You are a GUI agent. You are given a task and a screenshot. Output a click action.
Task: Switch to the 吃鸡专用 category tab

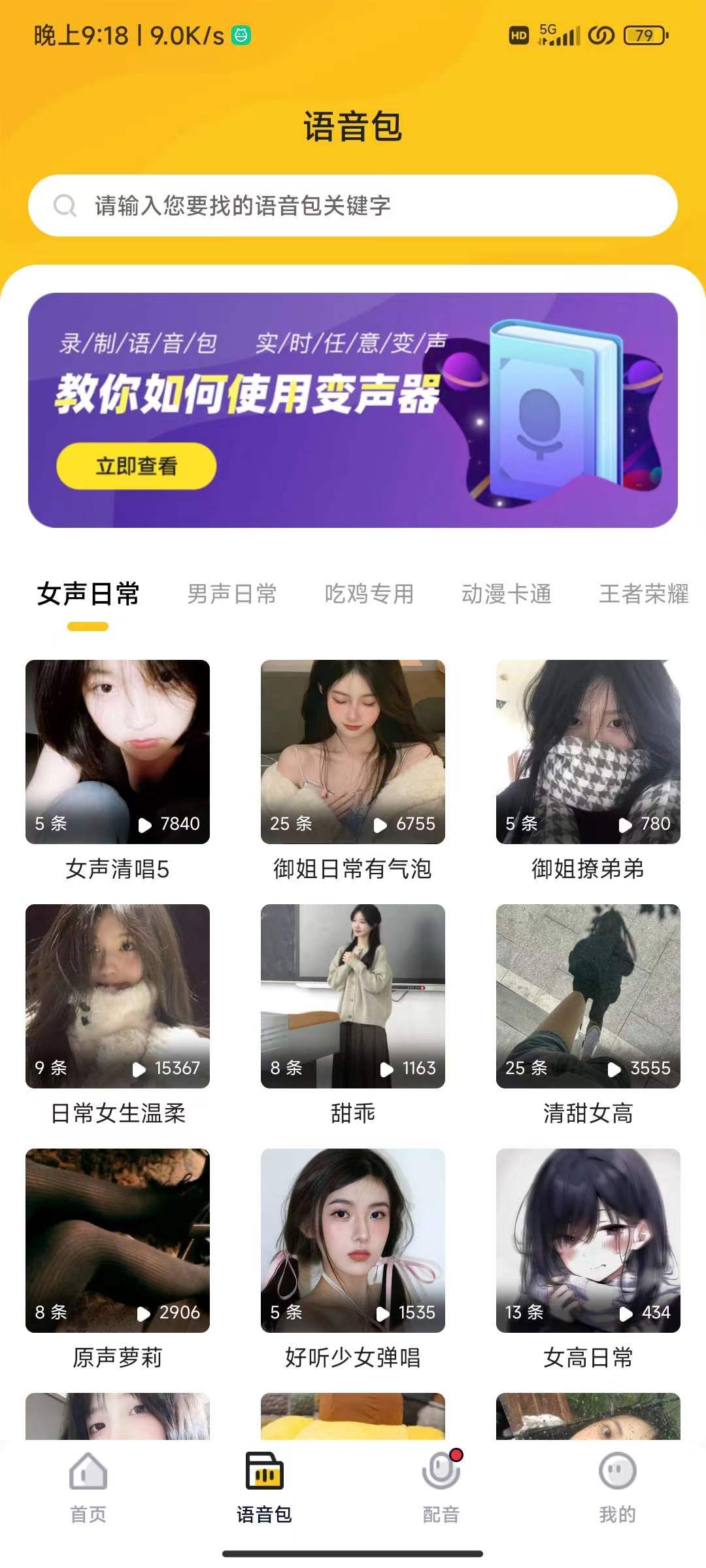coord(369,594)
